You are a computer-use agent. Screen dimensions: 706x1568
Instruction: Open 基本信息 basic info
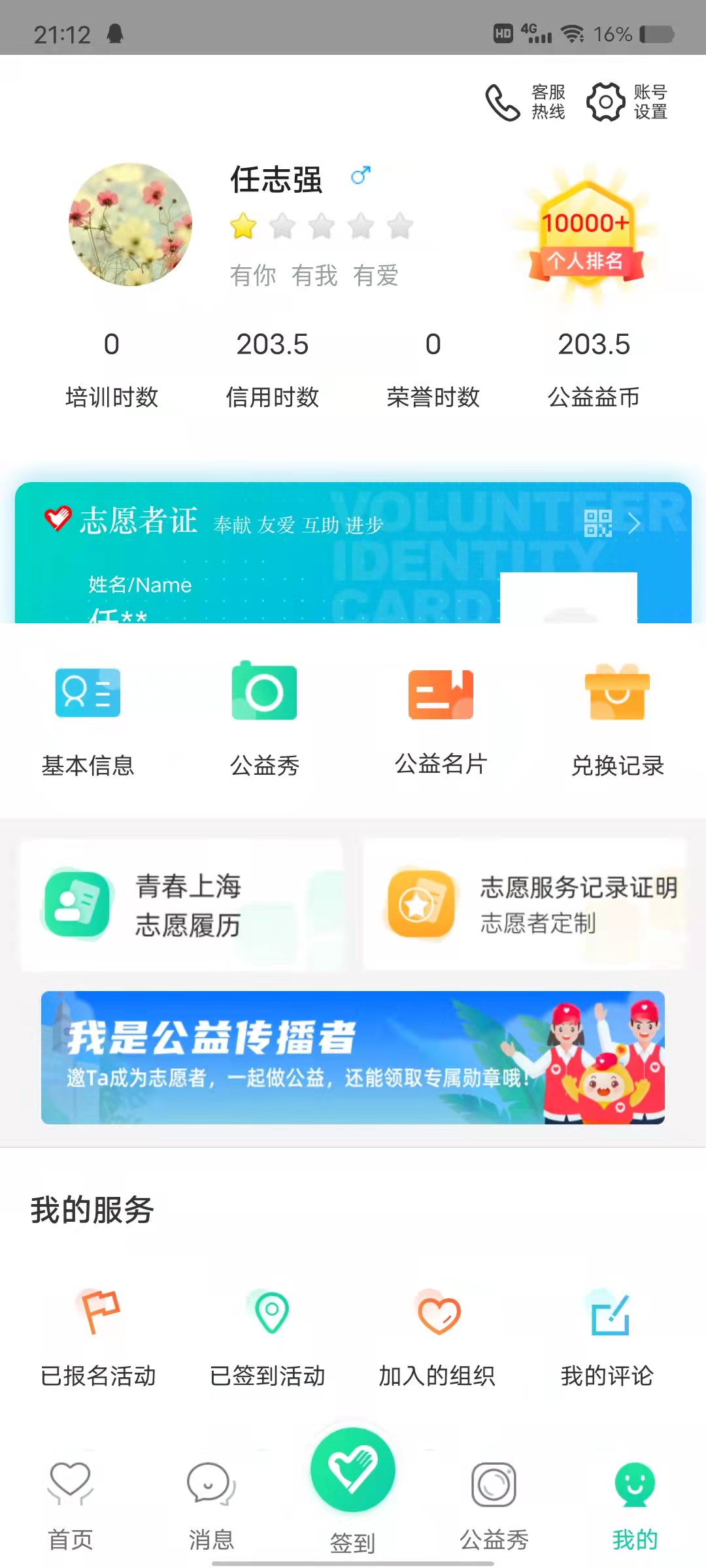(x=88, y=720)
